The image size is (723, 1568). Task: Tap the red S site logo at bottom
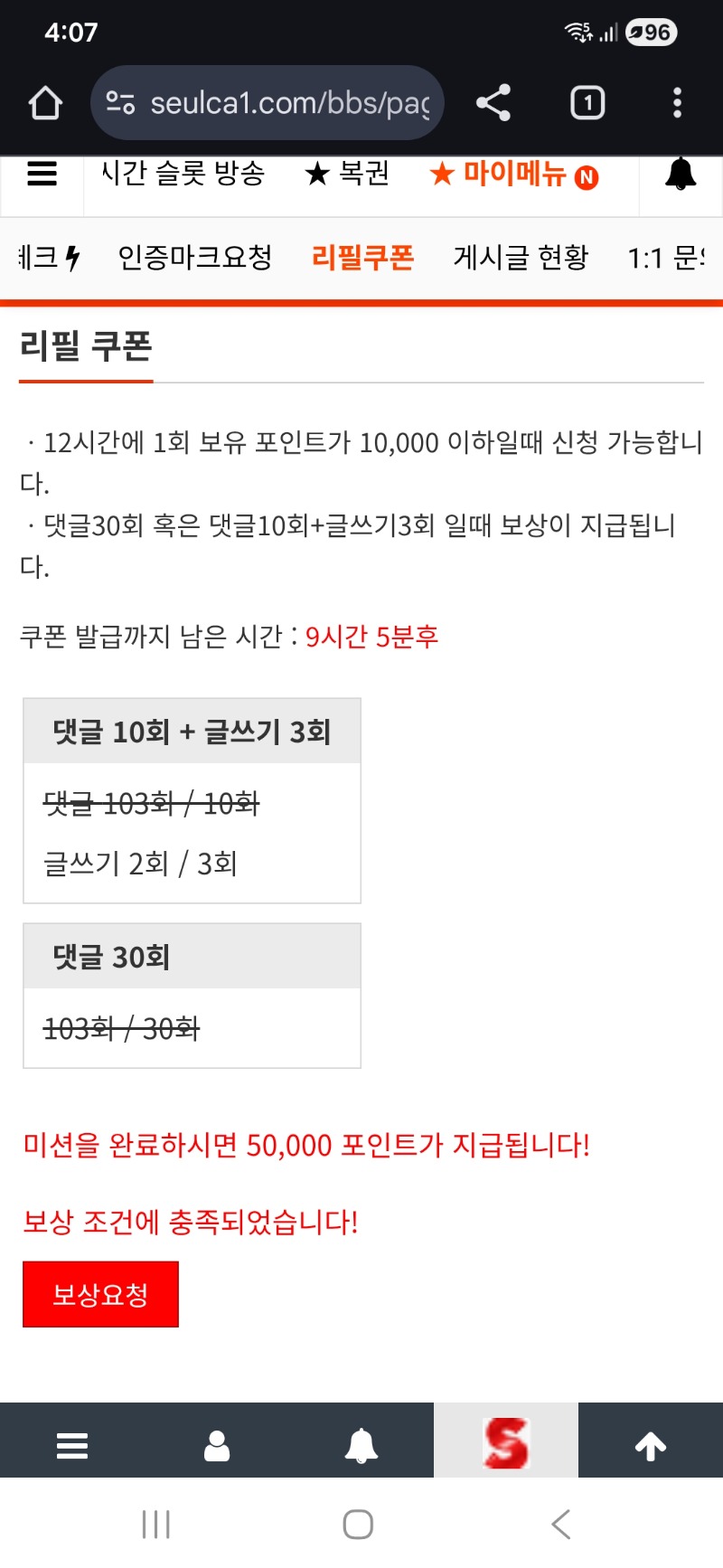pyautogui.click(x=506, y=1440)
